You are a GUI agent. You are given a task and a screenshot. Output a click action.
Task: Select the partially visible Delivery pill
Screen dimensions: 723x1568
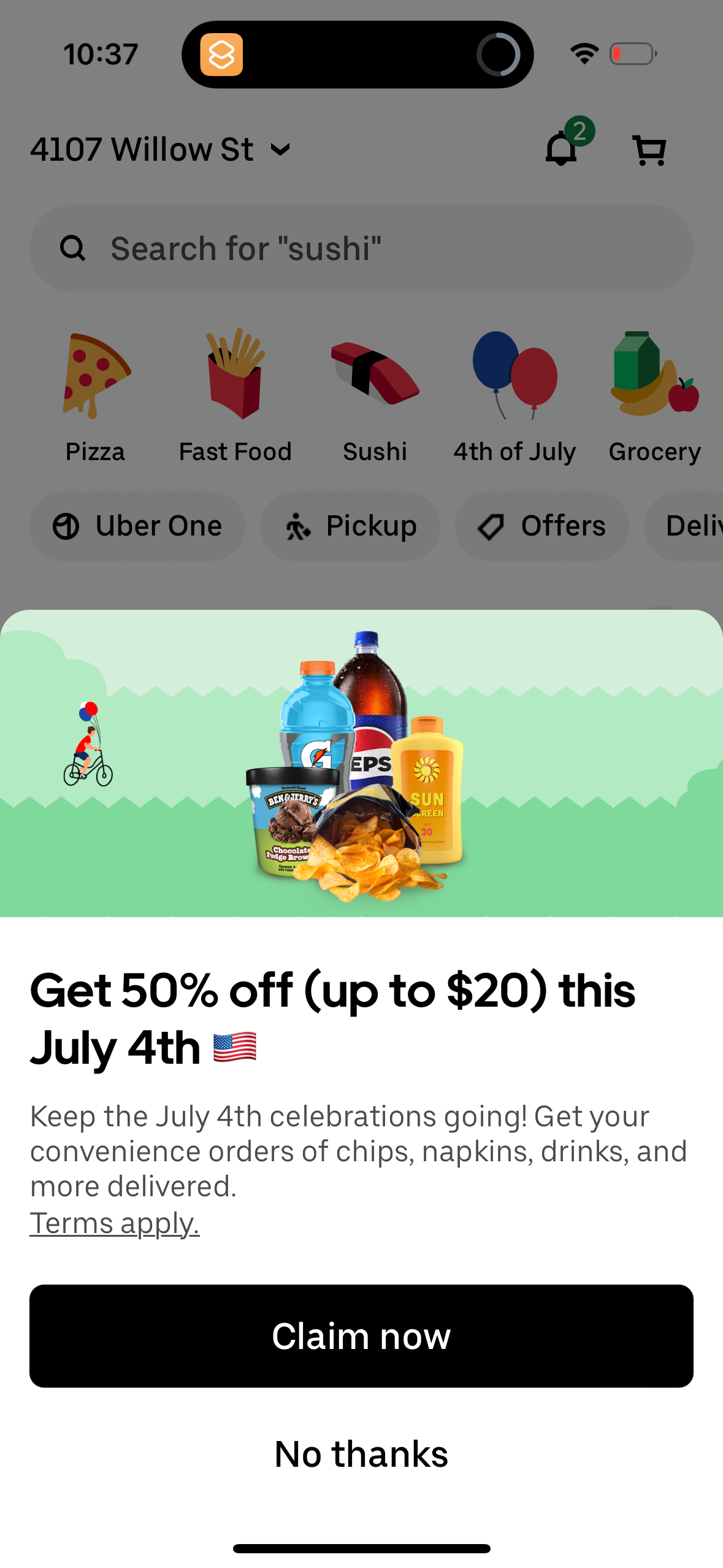pyautogui.click(x=693, y=526)
